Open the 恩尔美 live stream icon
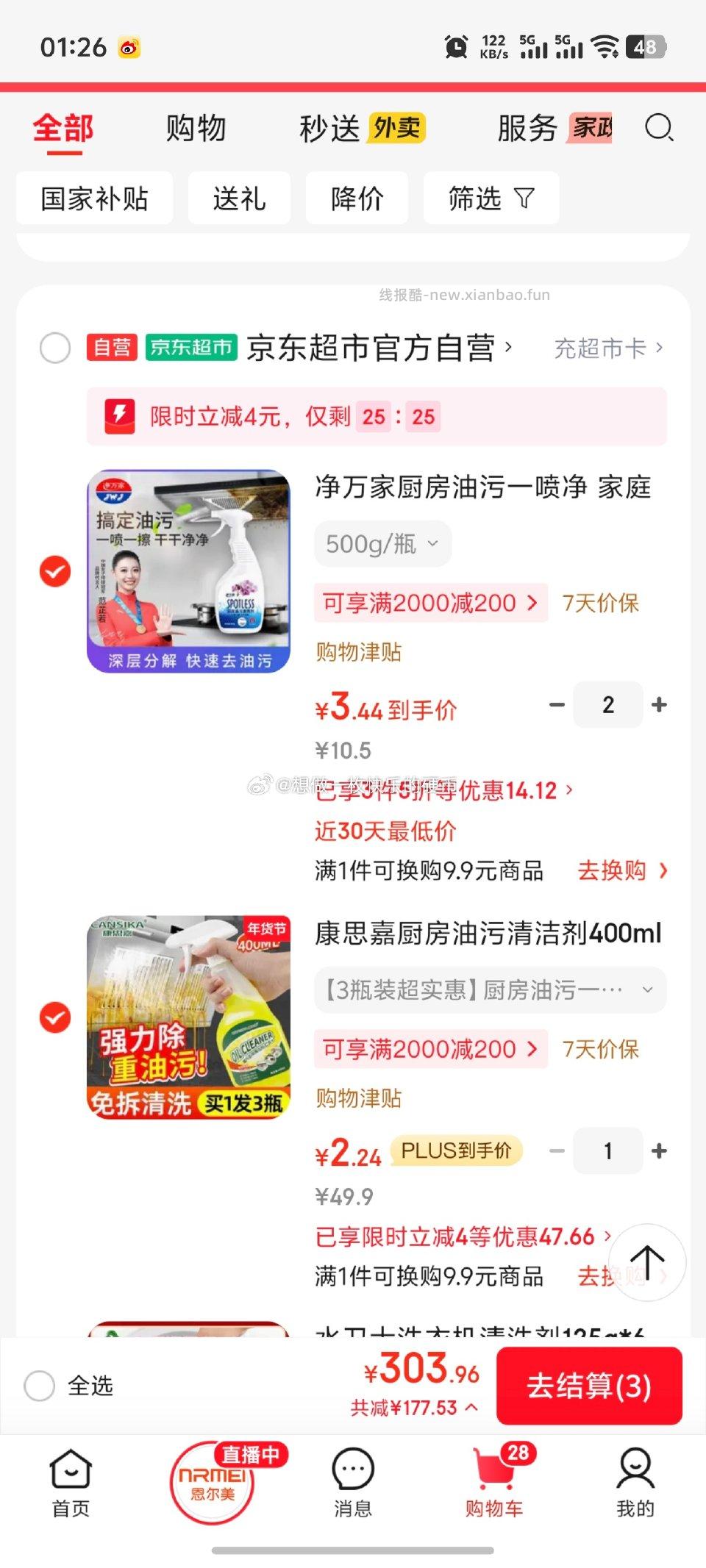706x1568 pixels. pyautogui.click(x=211, y=1481)
